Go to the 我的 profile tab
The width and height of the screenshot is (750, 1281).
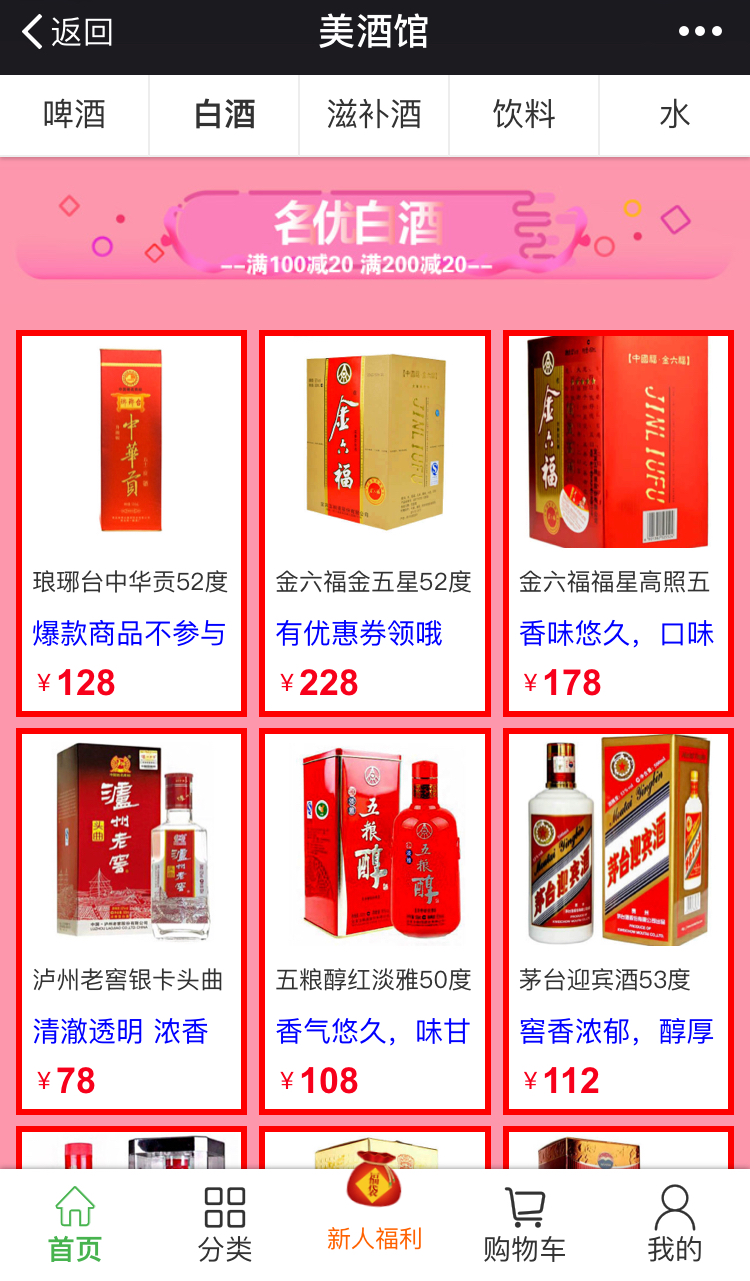click(674, 1225)
